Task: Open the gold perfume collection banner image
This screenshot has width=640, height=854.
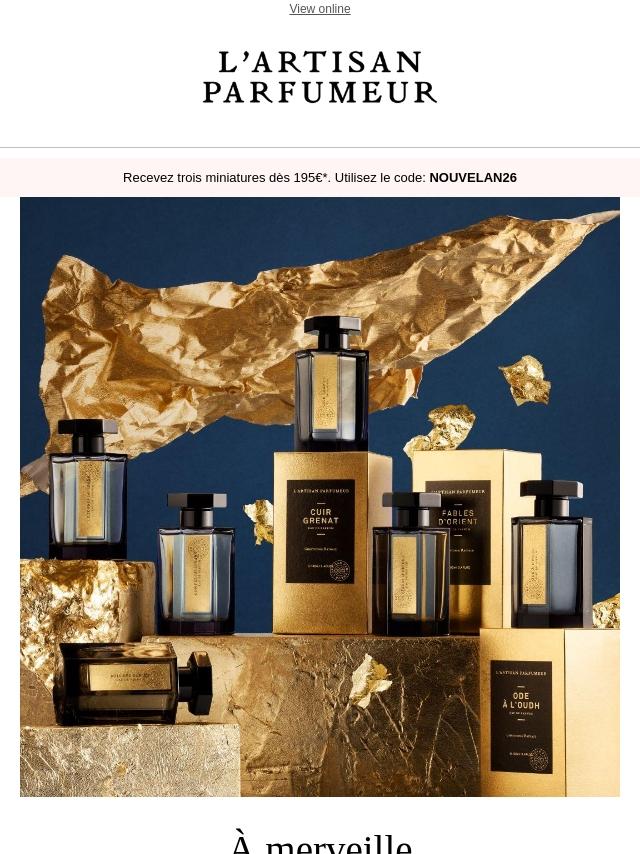Action: [320, 496]
